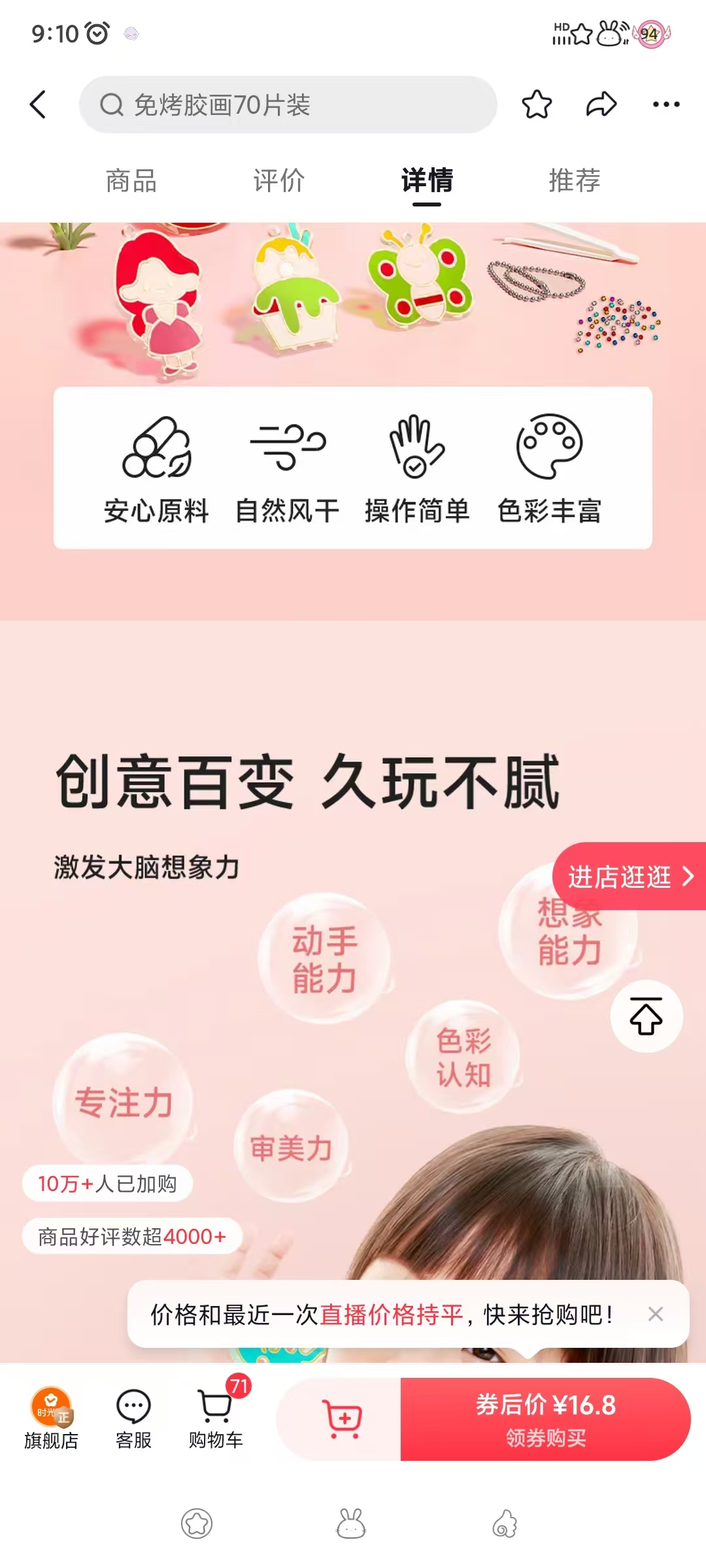Contact 客服 customer service

133,1418
